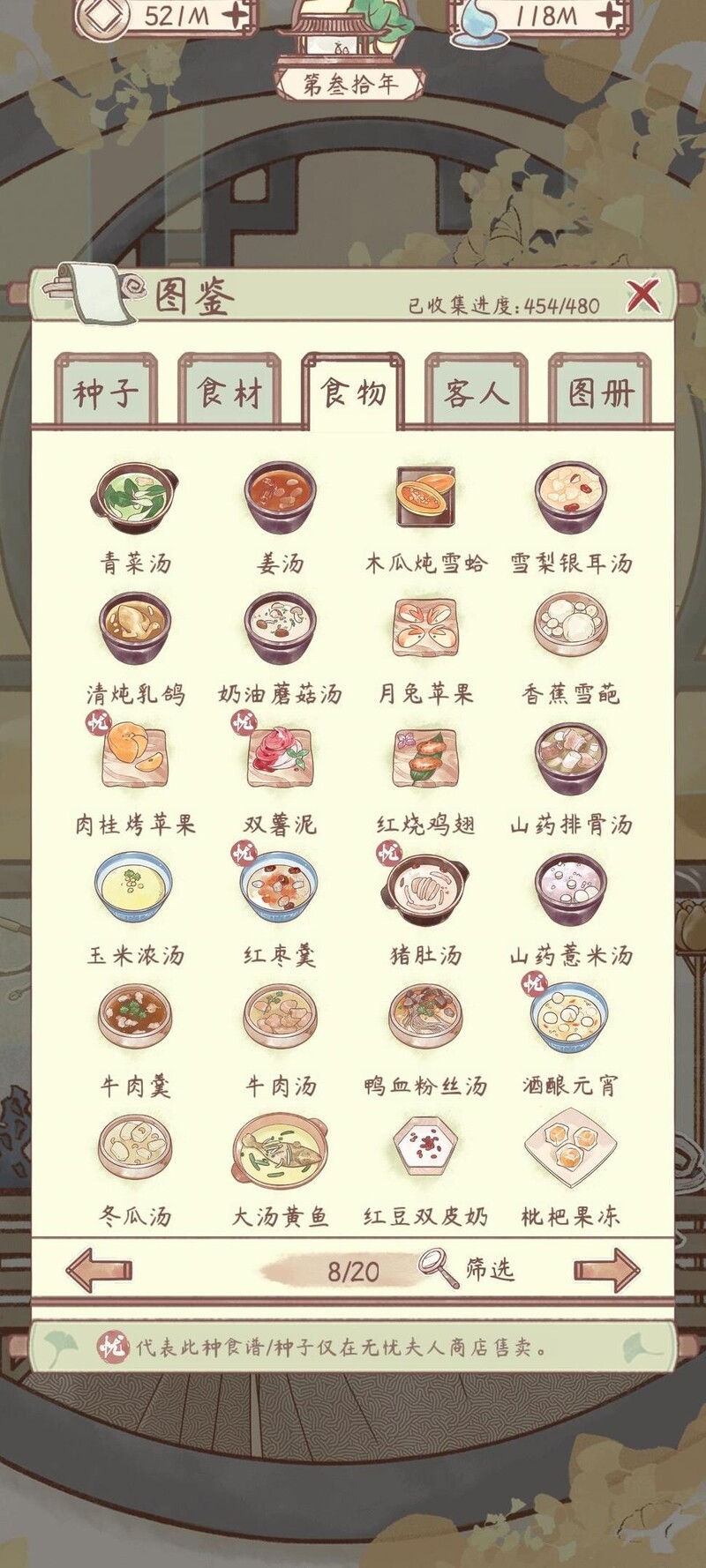Open the 图册 tab
706x1568 pixels.
pyautogui.click(x=600, y=392)
